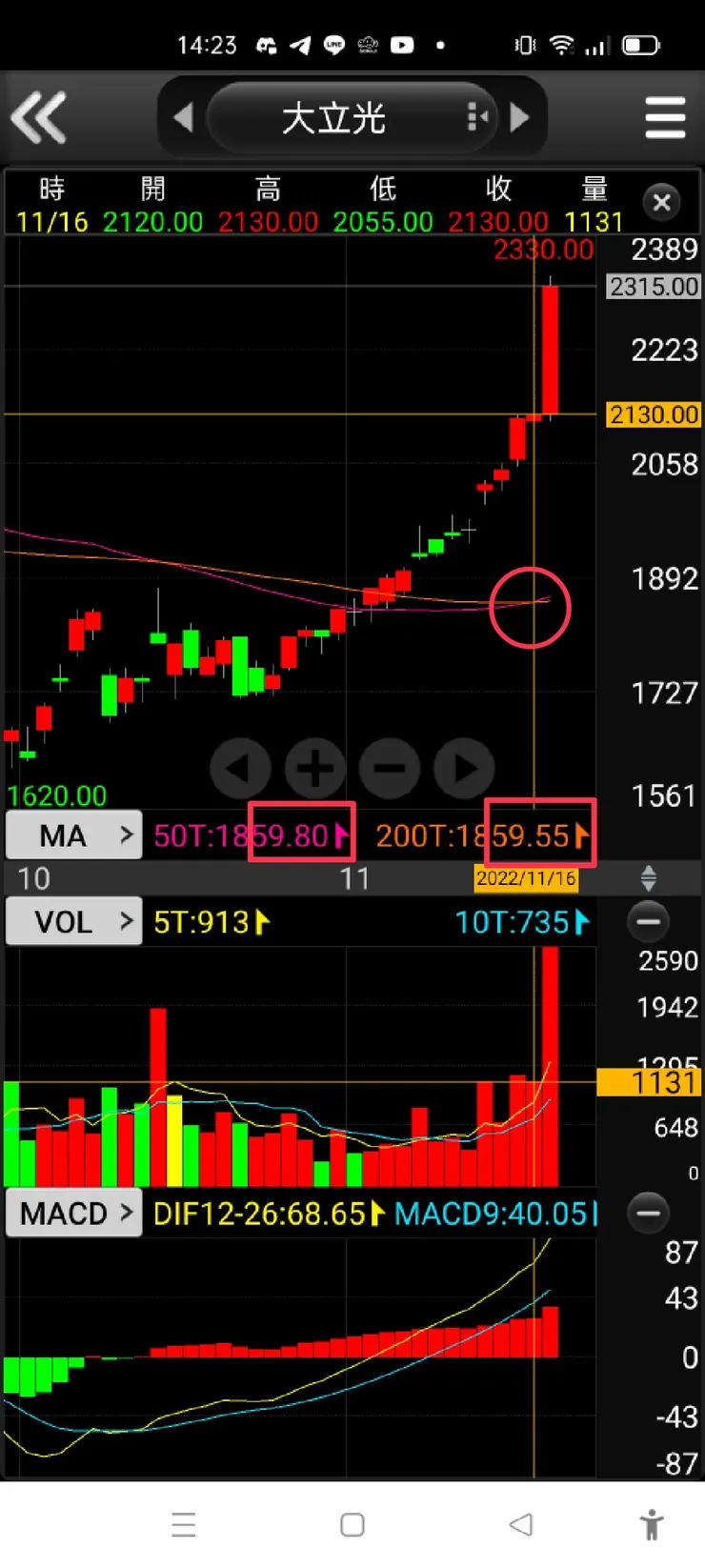Change the MACD indicator selector
705x1568 pixels.
(74, 1213)
